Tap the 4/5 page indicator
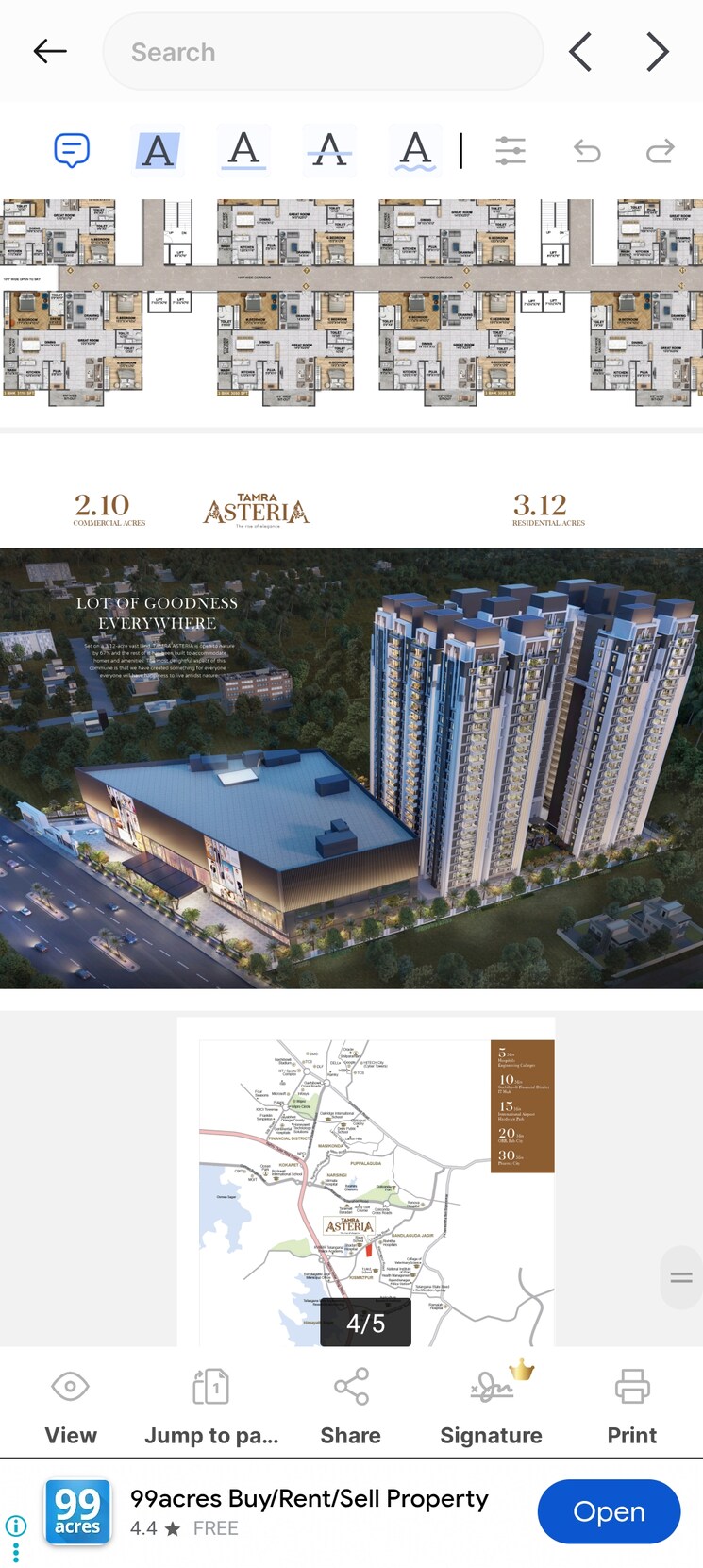 tap(364, 1323)
